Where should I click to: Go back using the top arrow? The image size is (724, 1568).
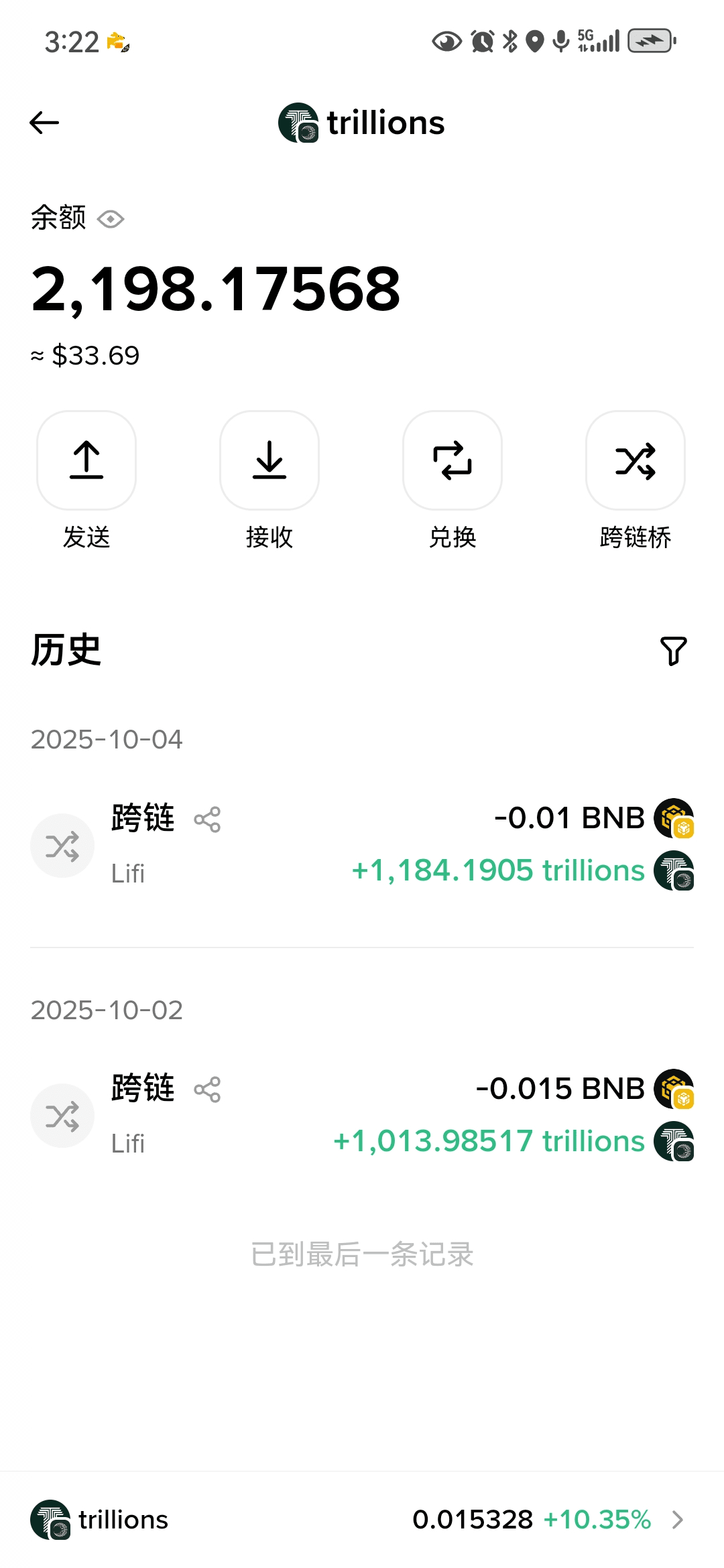point(44,123)
